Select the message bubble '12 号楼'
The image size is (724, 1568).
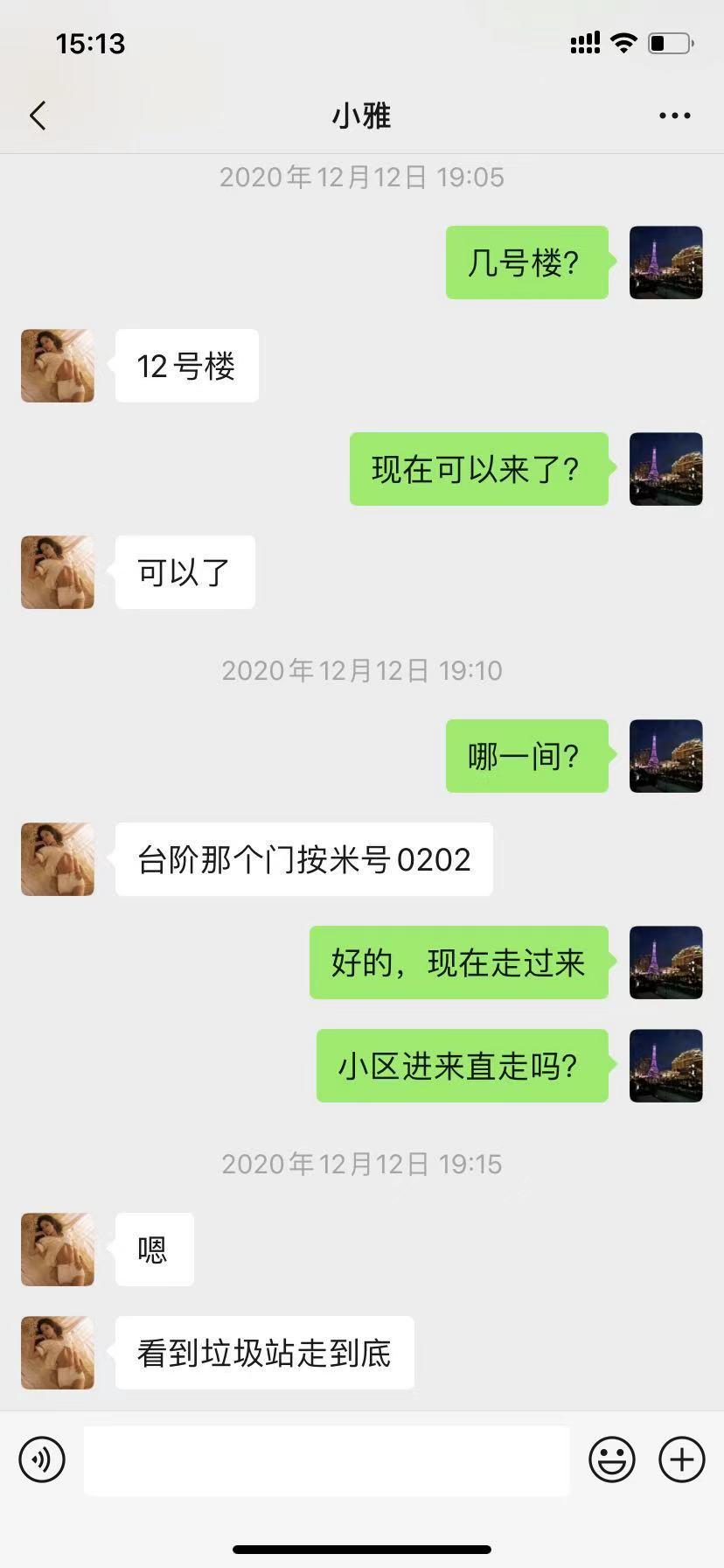pyautogui.click(x=186, y=366)
